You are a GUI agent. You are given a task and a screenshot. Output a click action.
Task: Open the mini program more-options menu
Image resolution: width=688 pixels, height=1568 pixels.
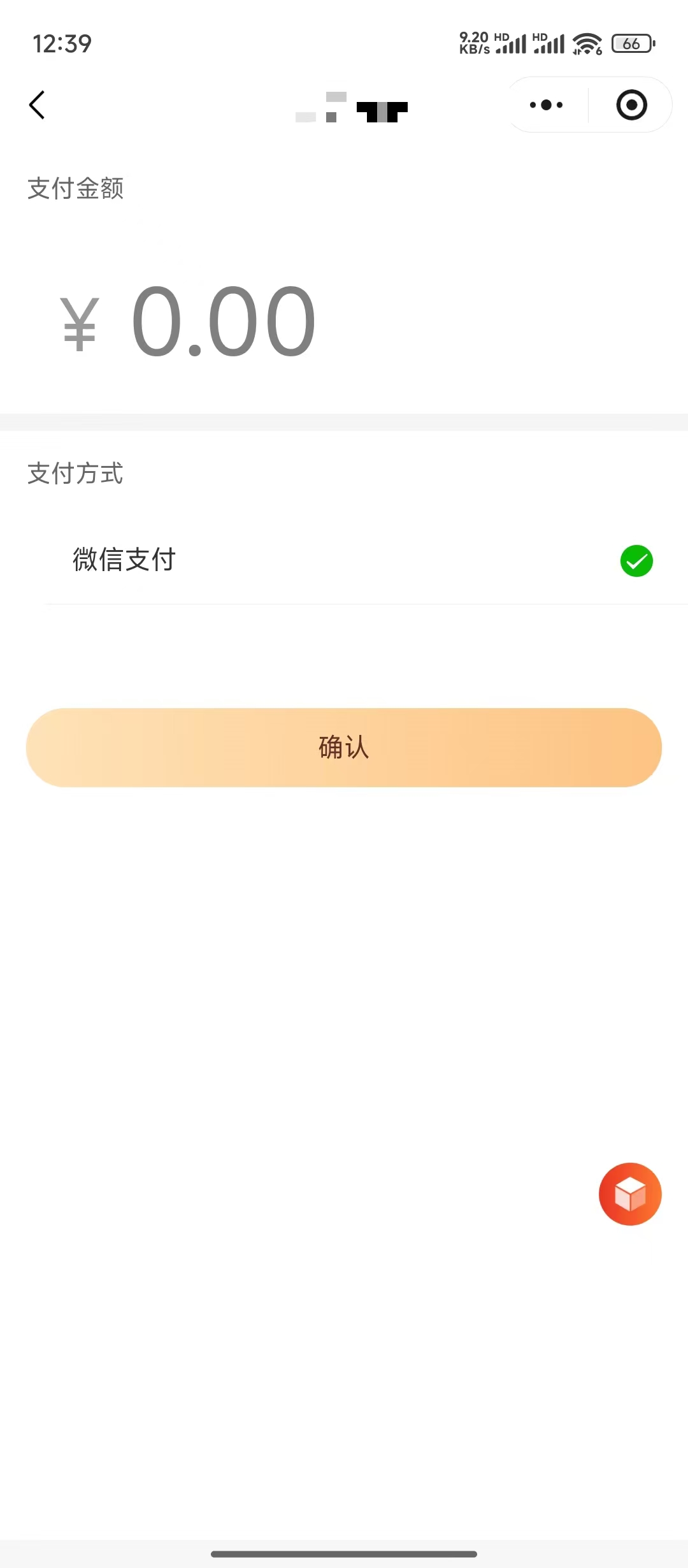547,105
